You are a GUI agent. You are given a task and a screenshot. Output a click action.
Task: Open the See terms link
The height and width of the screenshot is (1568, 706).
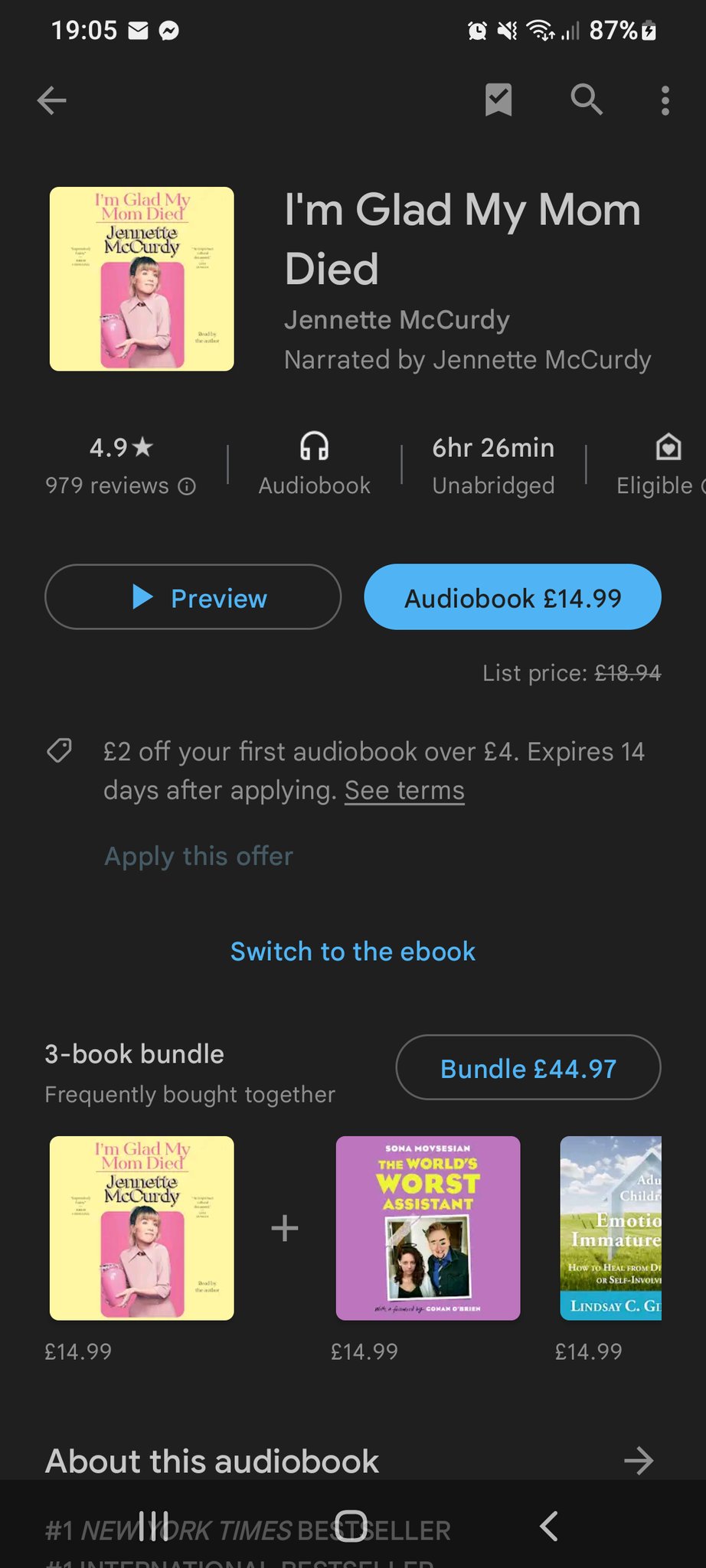tap(404, 790)
